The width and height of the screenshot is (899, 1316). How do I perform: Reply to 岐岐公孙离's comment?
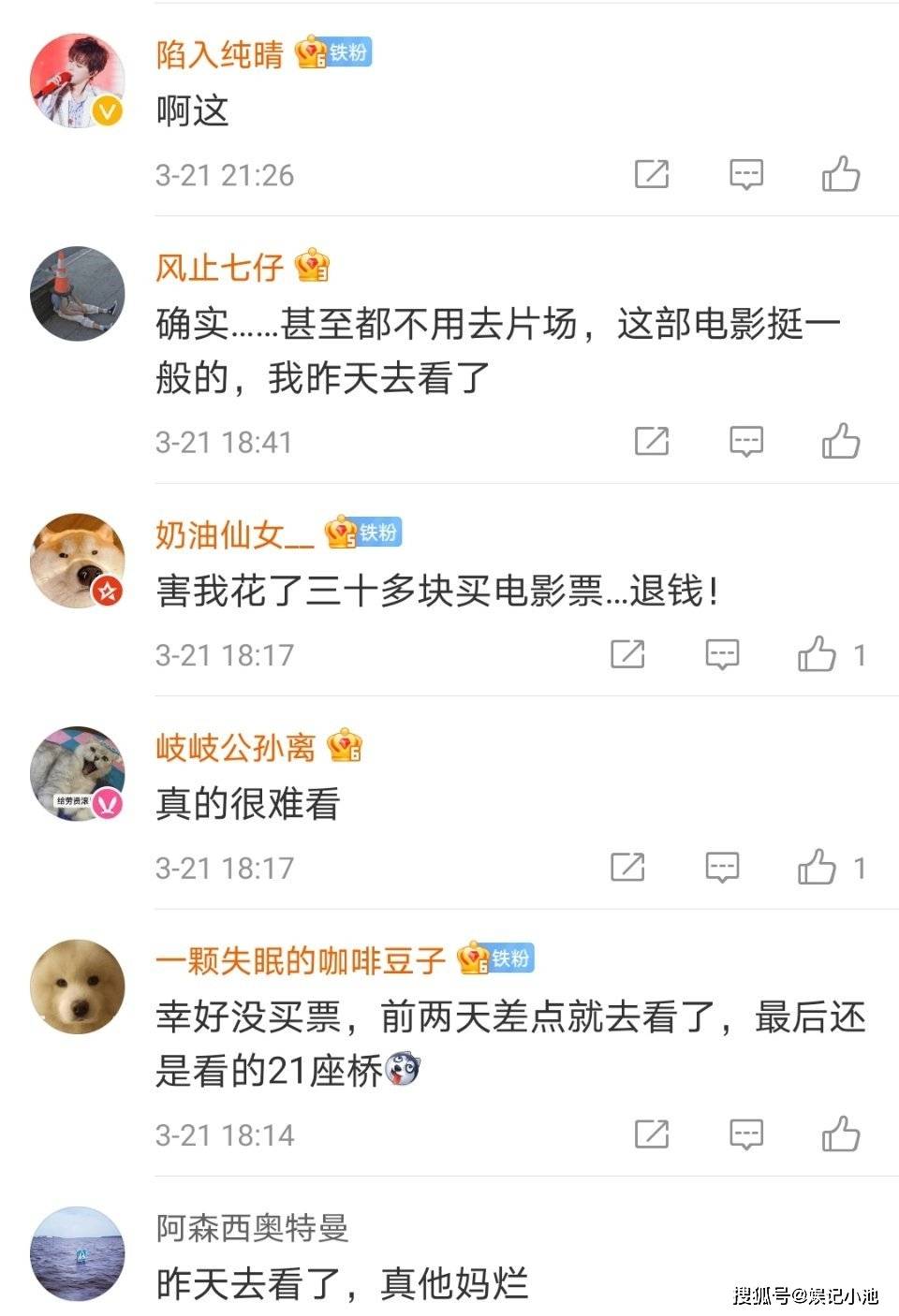[721, 868]
